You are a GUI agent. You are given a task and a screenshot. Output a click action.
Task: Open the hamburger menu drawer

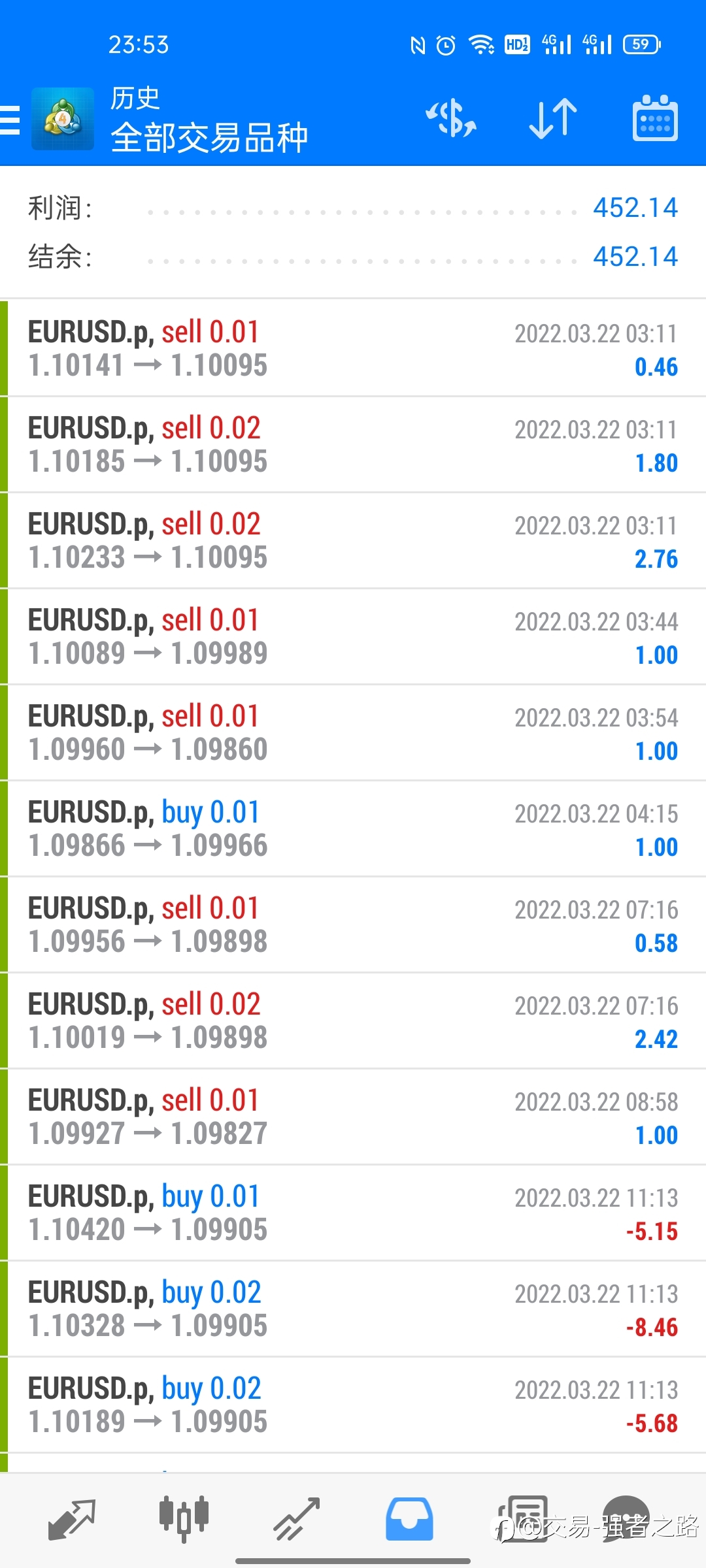[x=10, y=120]
